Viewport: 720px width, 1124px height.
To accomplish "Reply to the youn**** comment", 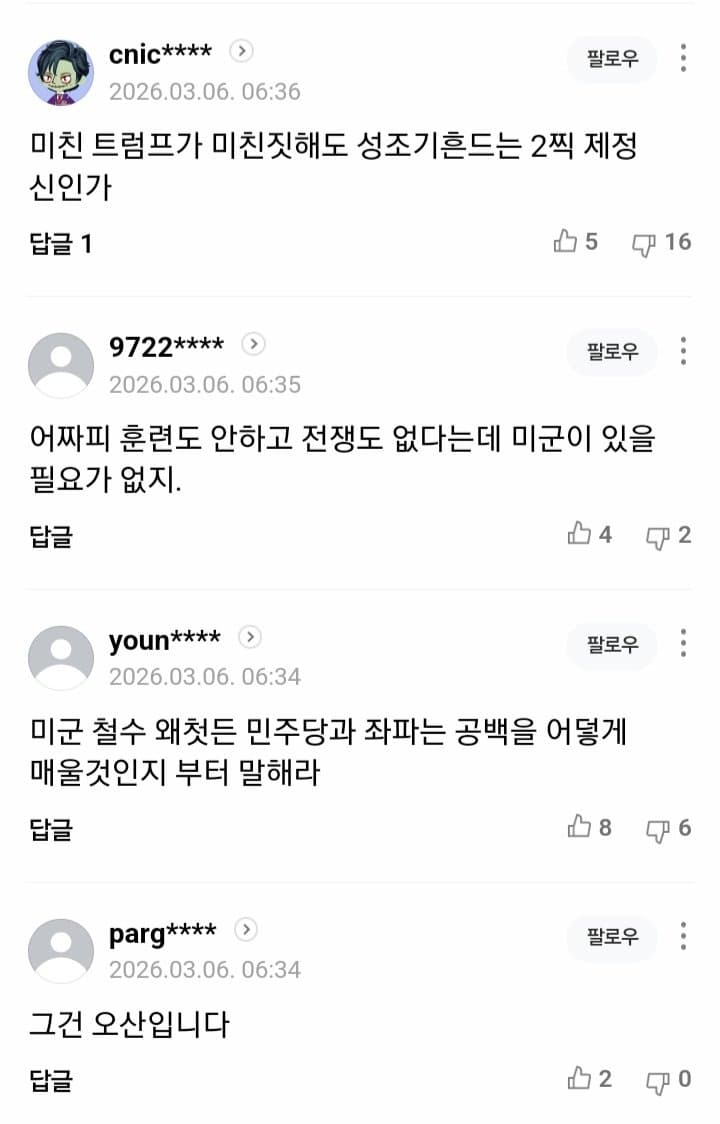I will click(50, 828).
